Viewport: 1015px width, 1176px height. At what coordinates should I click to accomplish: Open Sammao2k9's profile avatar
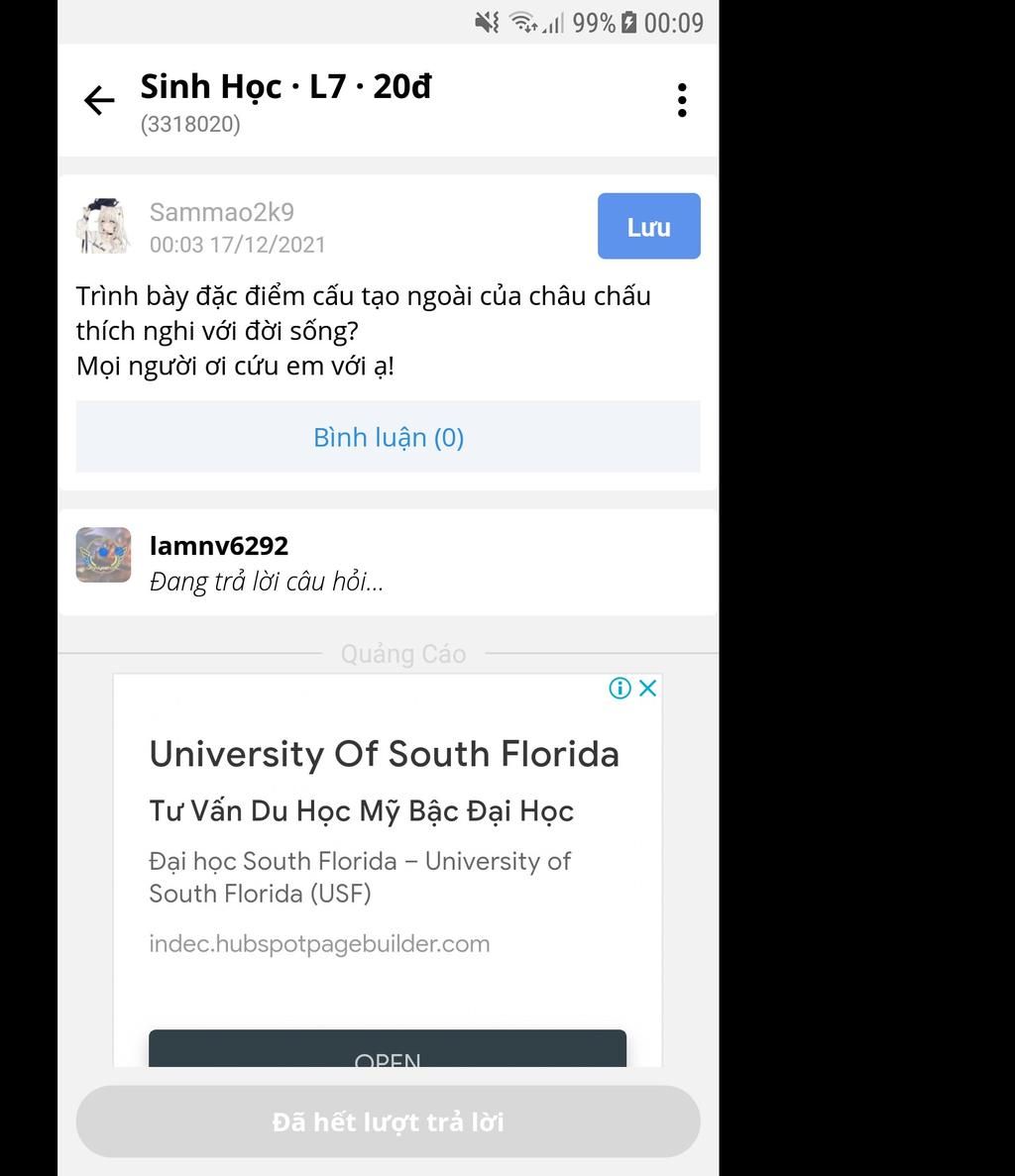click(x=103, y=227)
